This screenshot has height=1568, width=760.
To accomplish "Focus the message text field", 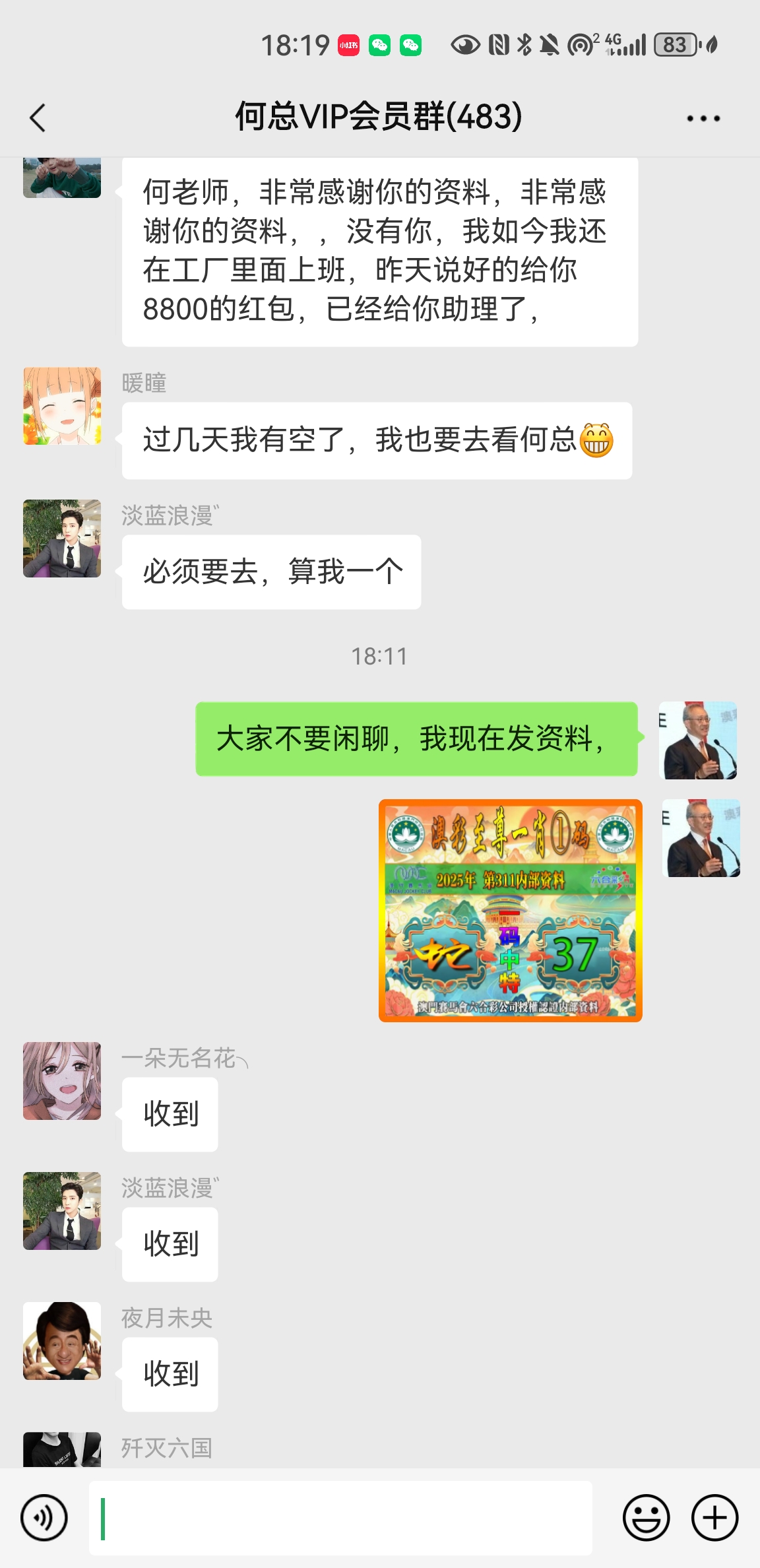I will point(340,1518).
